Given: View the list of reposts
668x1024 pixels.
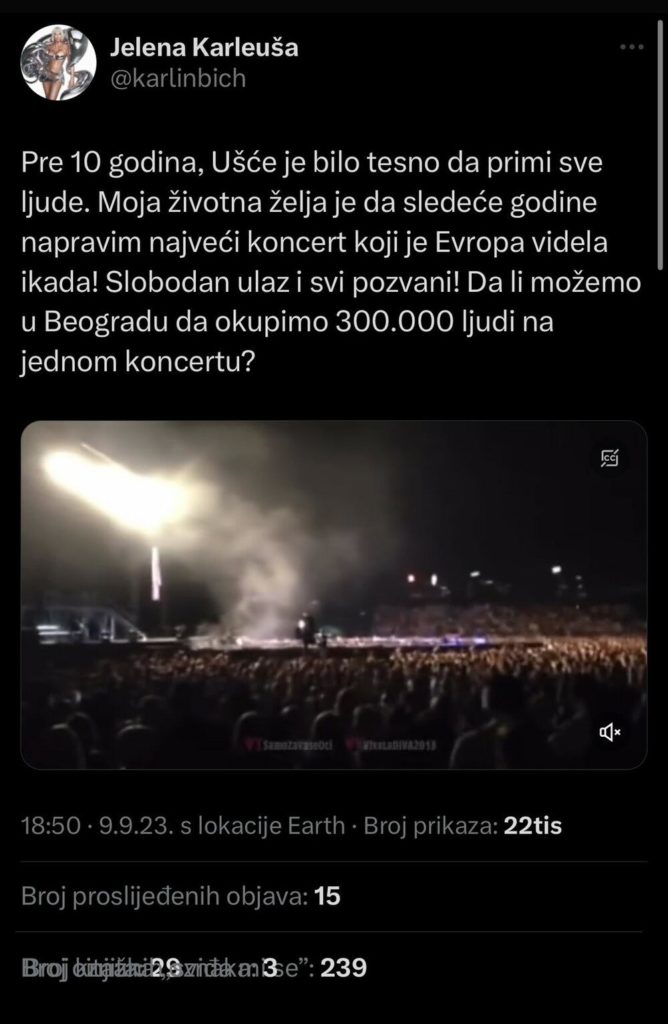Looking at the screenshot, I should click(180, 896).
